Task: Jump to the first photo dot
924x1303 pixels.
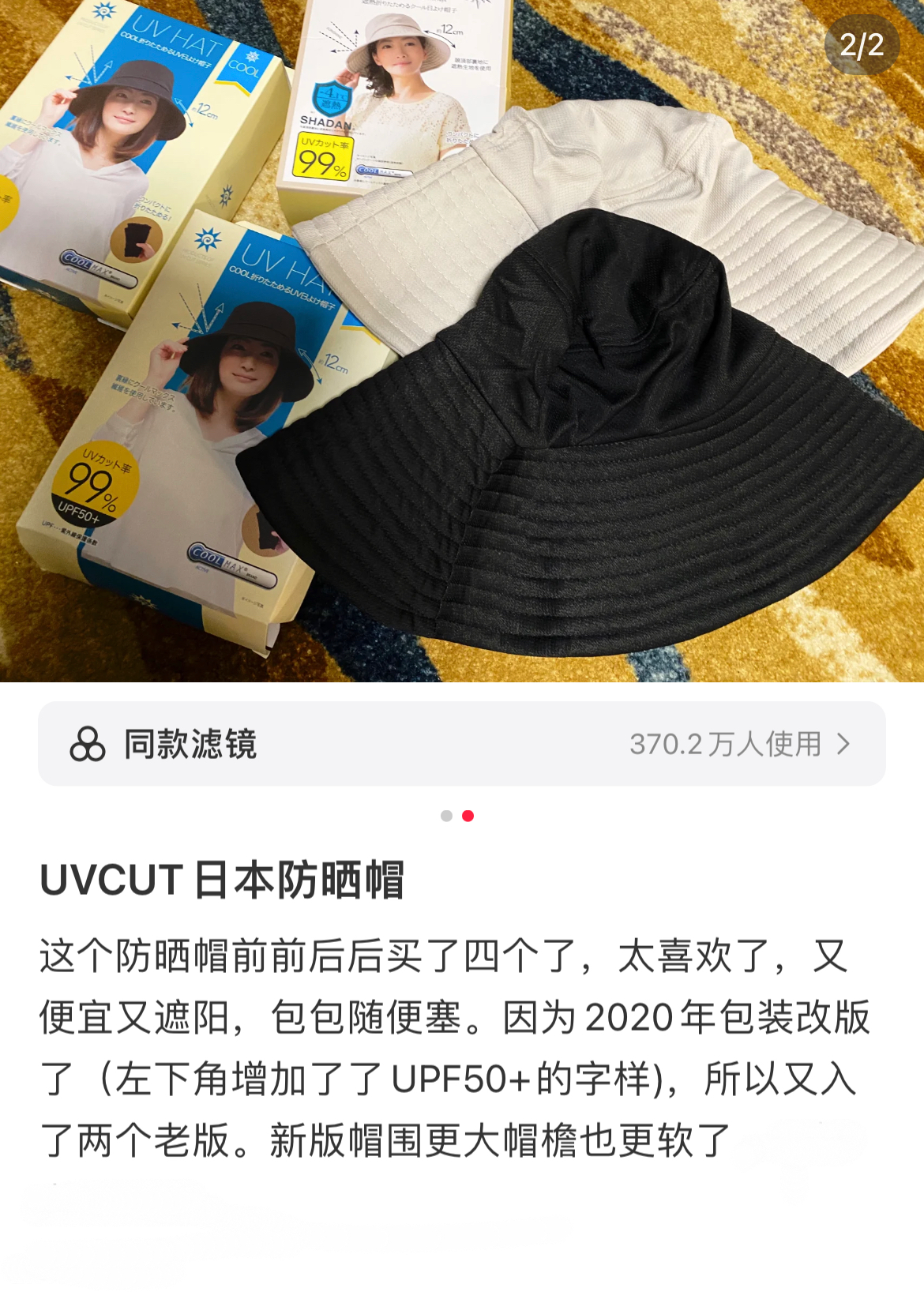Action: [446, 816]
